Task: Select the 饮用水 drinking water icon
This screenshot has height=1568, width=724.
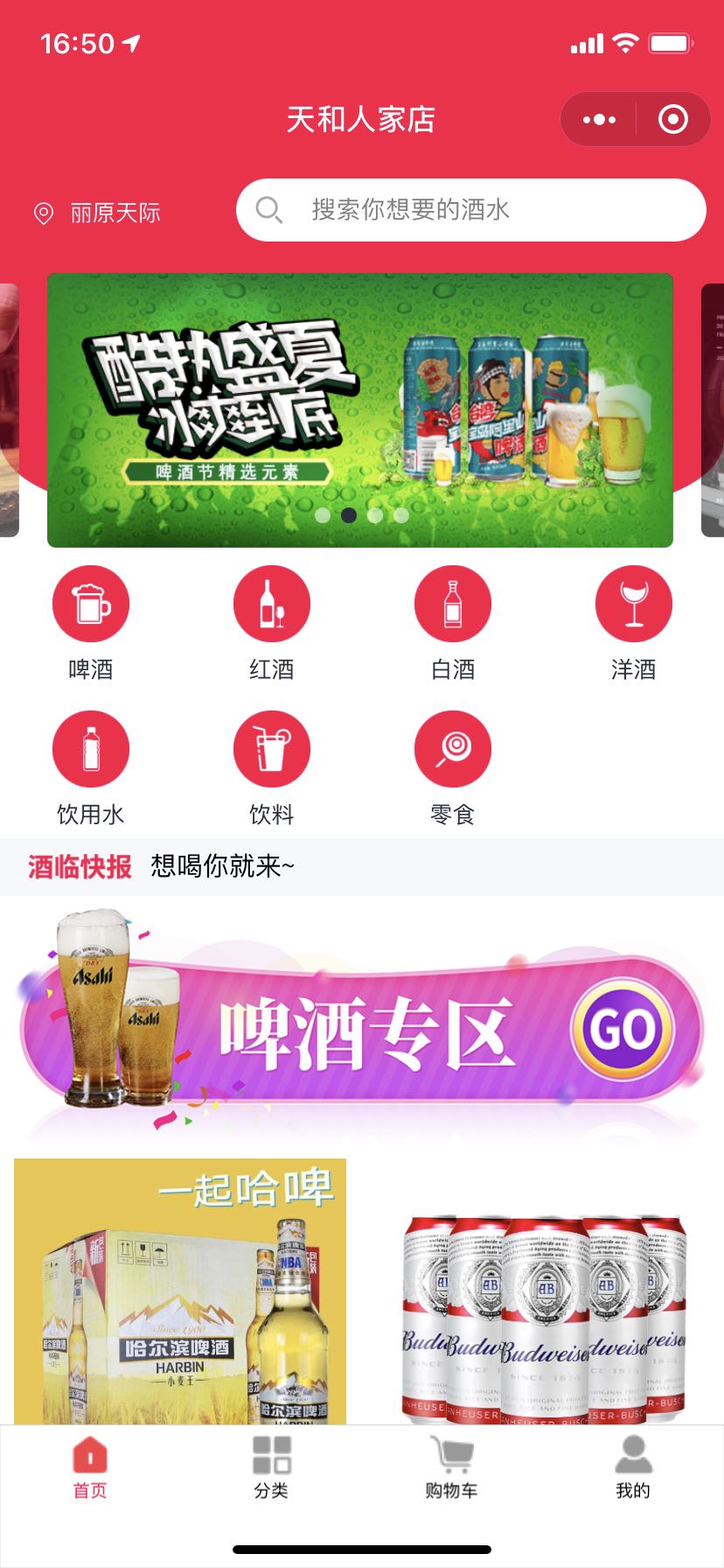Action: click(x=91, y=748)
